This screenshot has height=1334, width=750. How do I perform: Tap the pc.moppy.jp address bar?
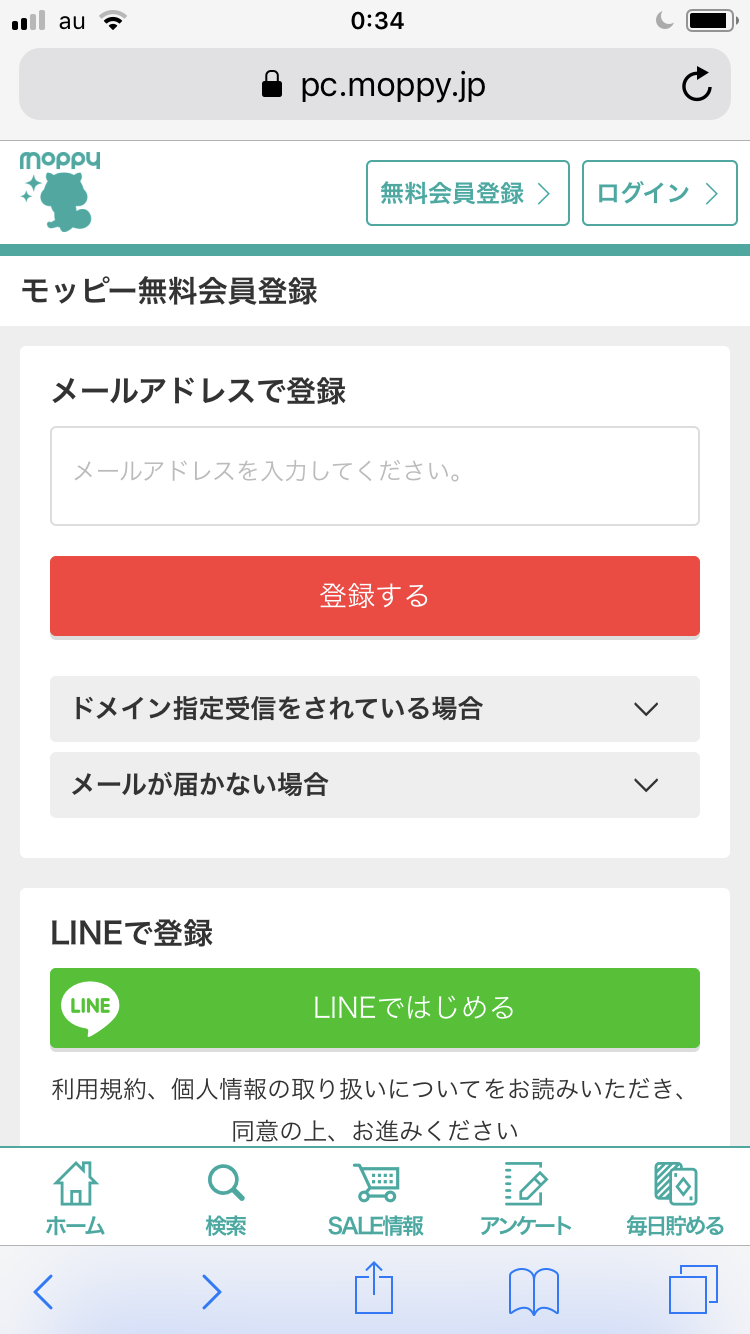click(x=375, y=85)
